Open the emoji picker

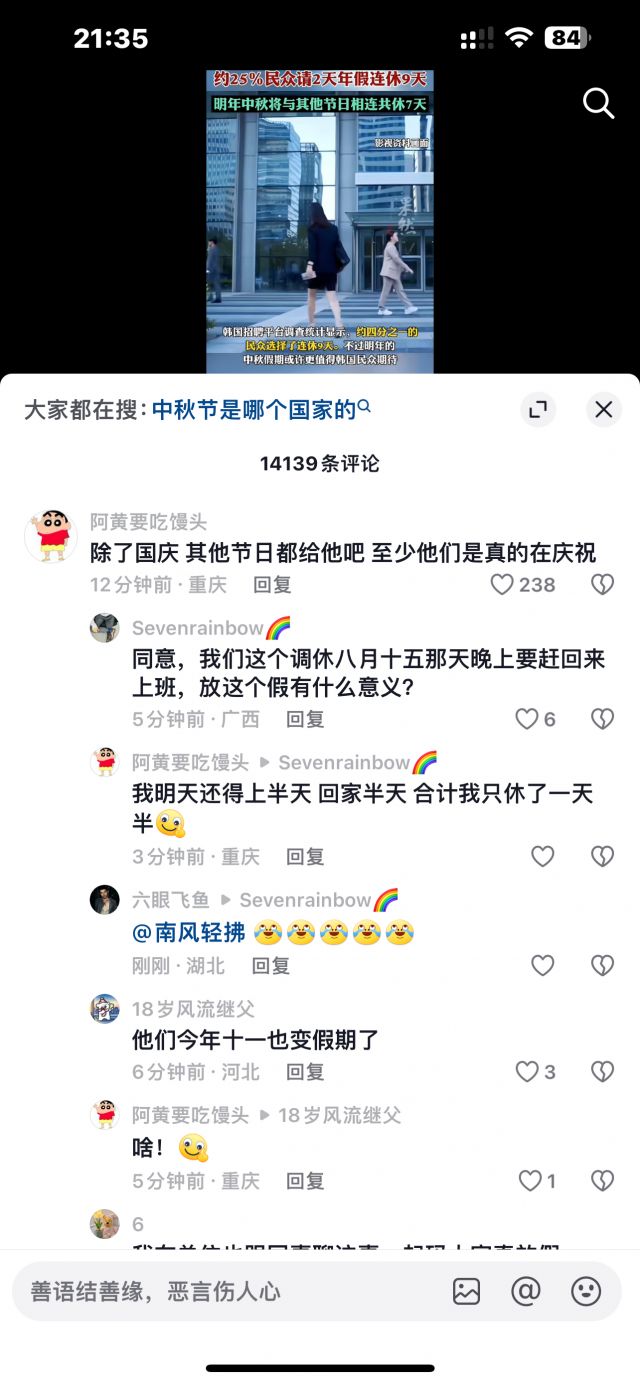(586, 1291)
